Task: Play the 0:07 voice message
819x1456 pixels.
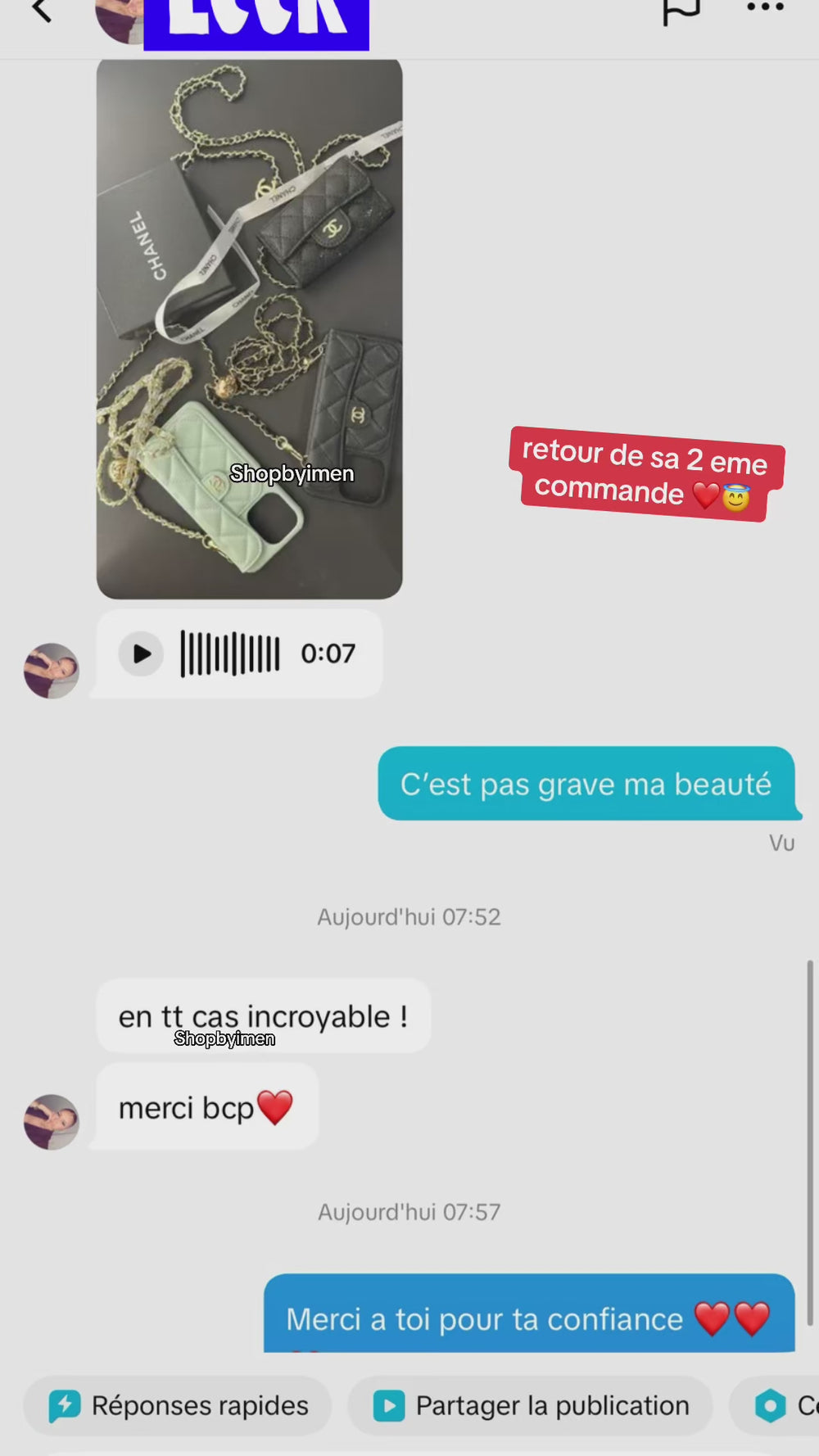Action: 141,653
